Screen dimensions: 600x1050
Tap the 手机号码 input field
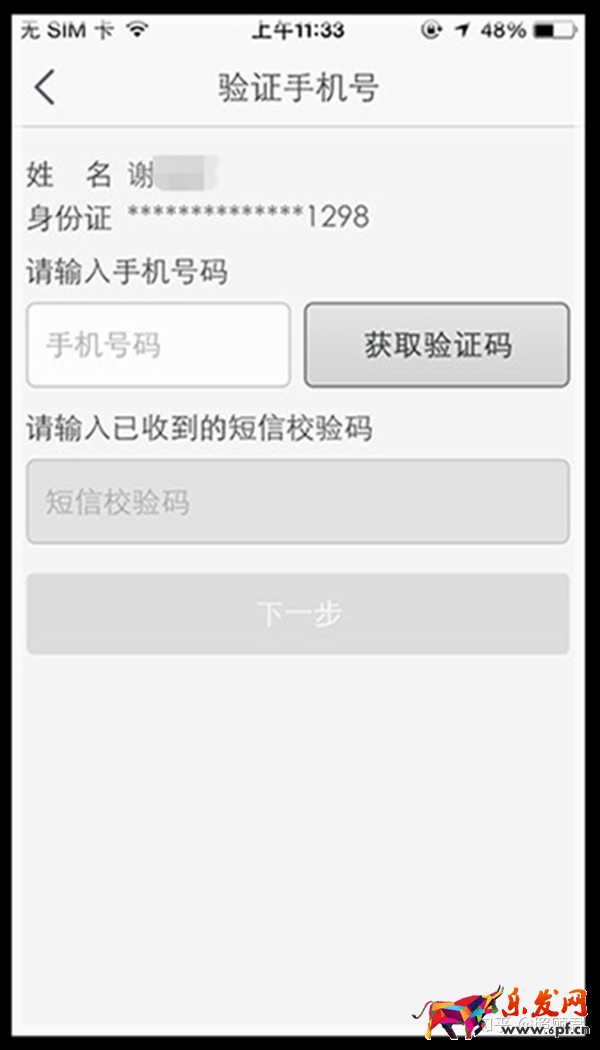[158, 346]
